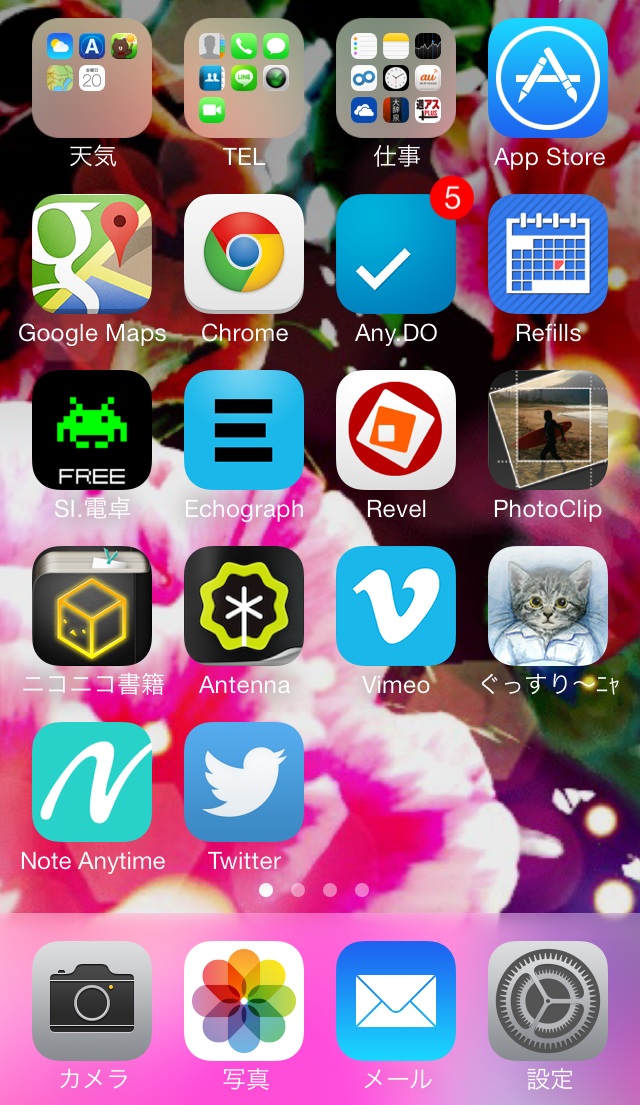Open the Echograph app
Image resolution: width=640 pixels, height=1105 pixels.
[x=244, y=430]
